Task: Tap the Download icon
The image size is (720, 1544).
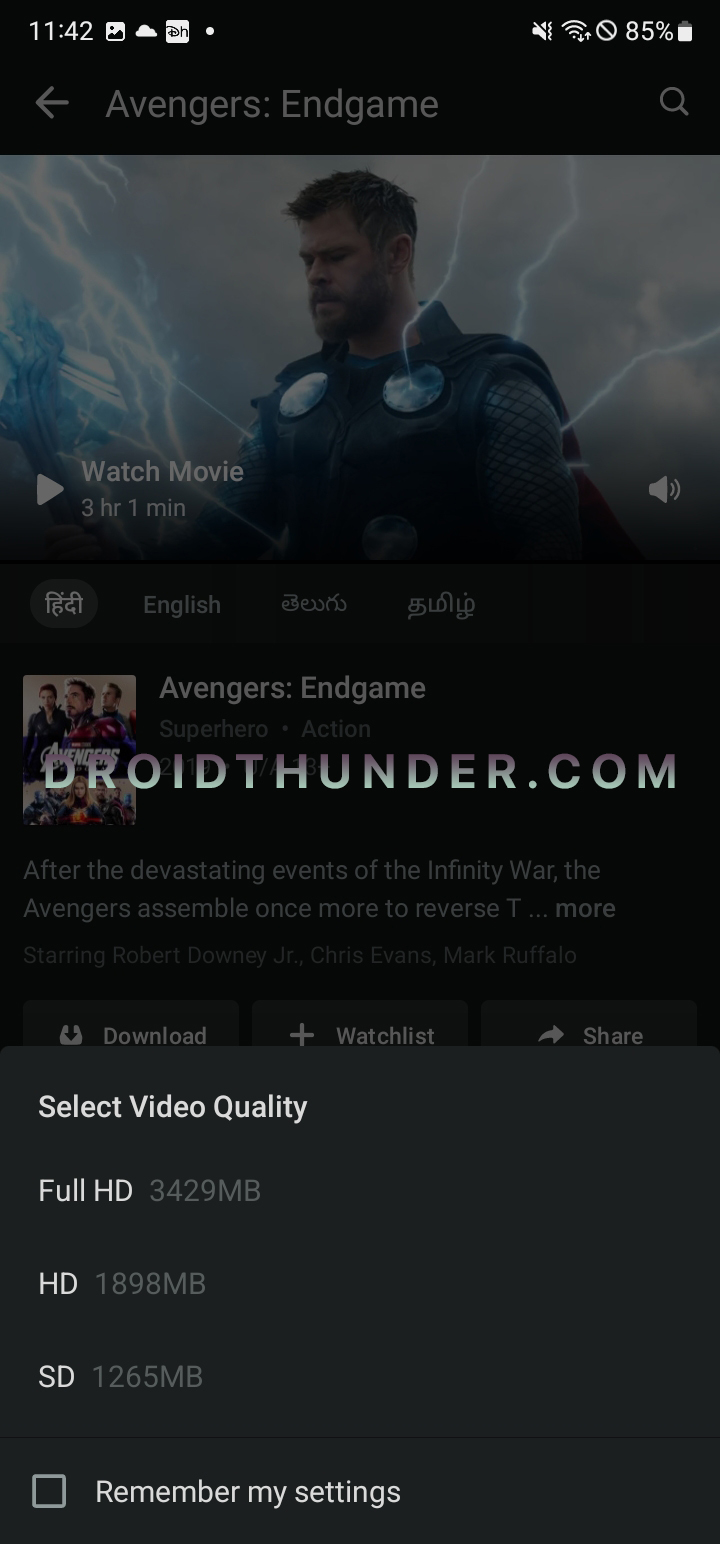Action: [x=70, y=1035]
